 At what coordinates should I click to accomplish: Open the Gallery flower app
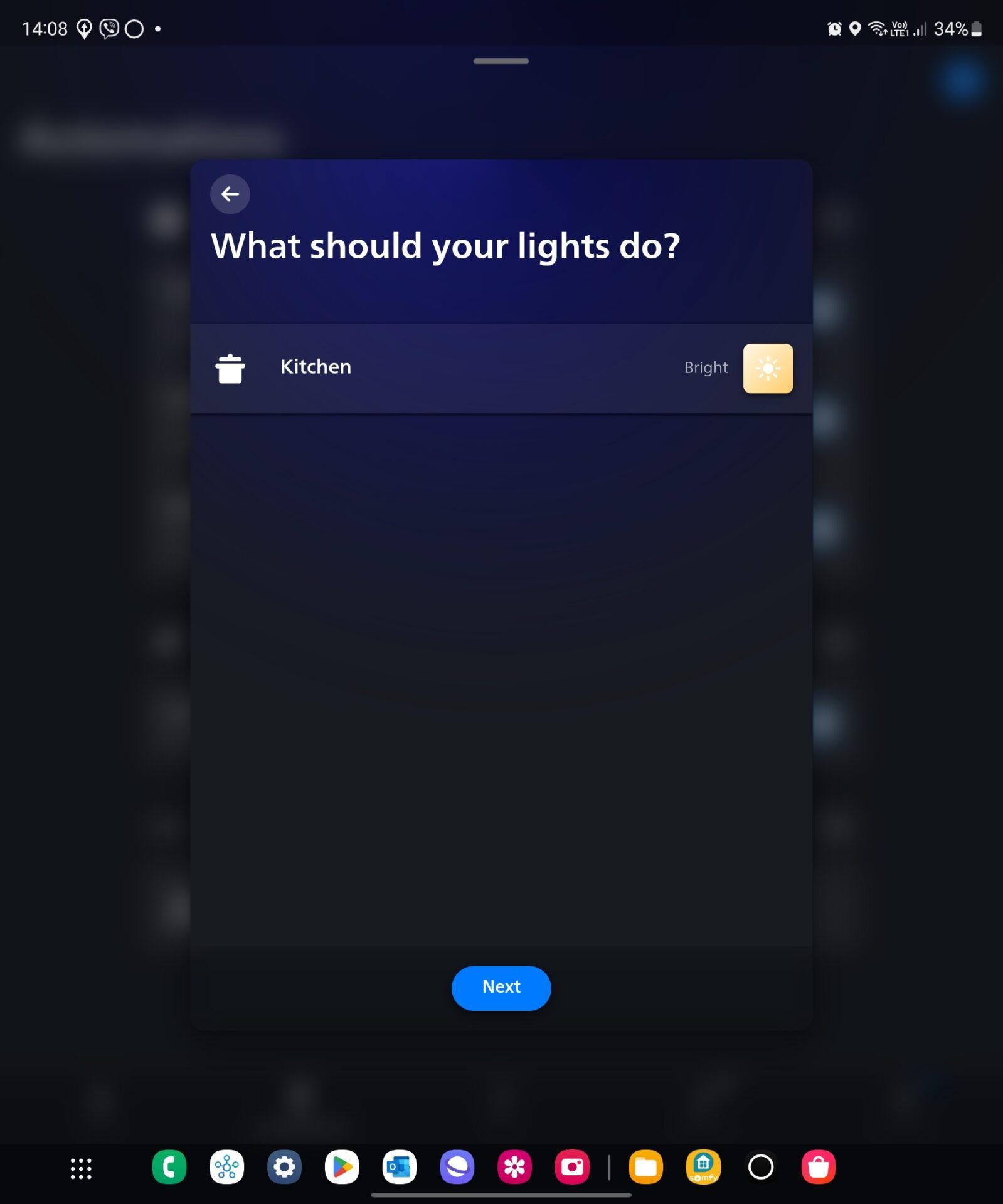click(514, 1167)
